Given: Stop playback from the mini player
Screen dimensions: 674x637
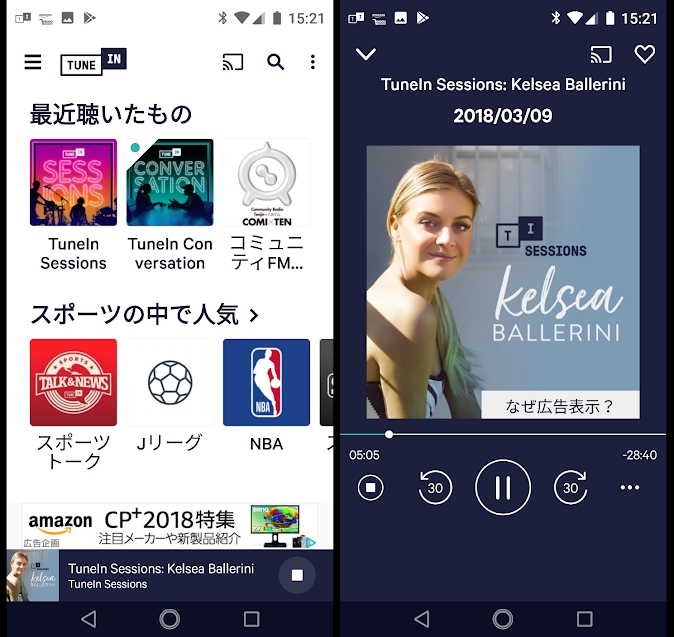Looking at the screenshot, I should coord(296,575).
